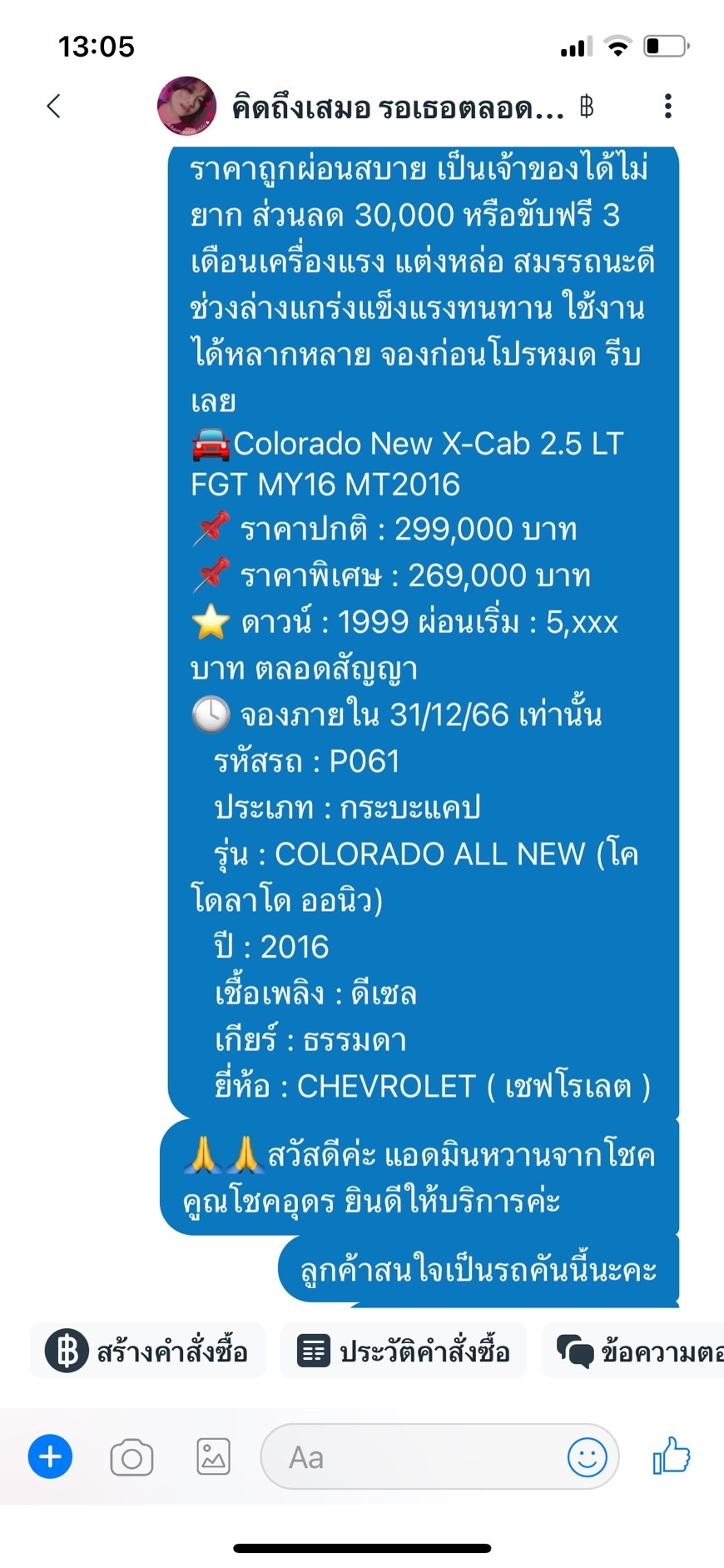724x1568 pixels.
Task: Send a thumbs-up like
Action: (672, 1456)
